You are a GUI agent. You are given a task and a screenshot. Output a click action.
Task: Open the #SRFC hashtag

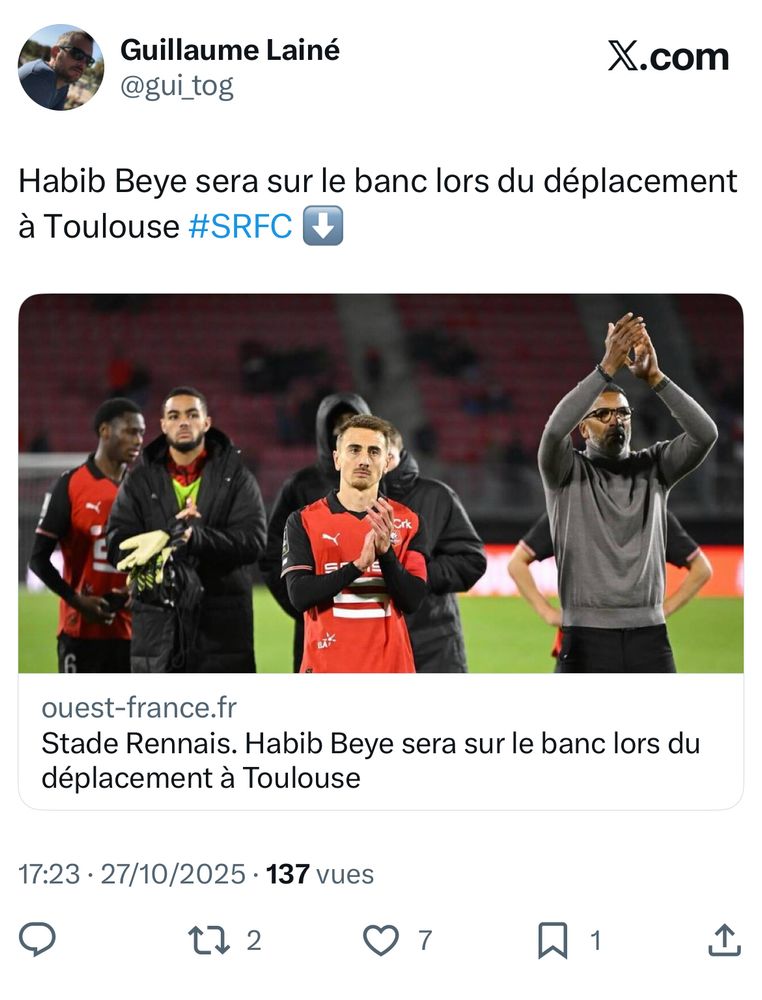coord(240,227)
